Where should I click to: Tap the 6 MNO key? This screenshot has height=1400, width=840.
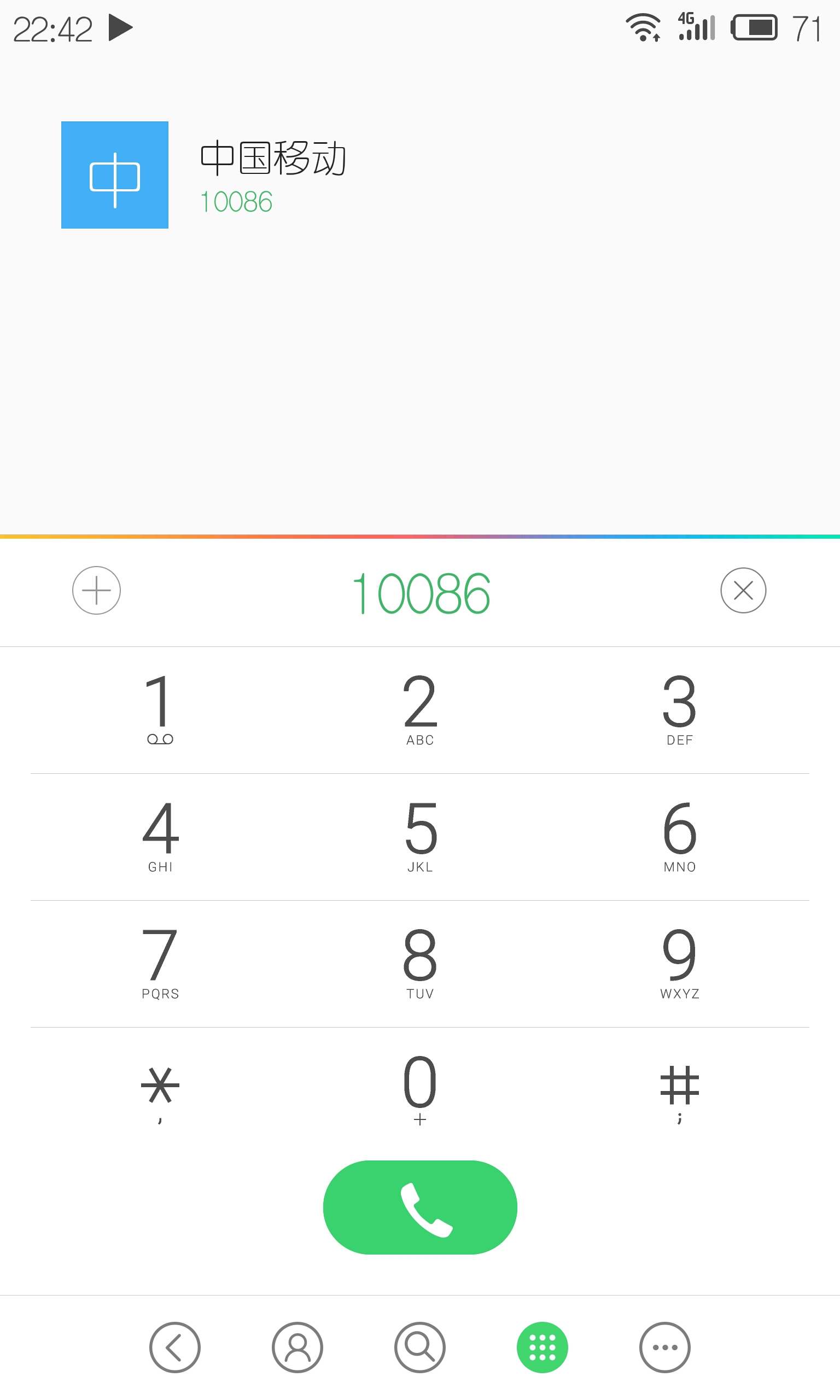tap(679, 836)
